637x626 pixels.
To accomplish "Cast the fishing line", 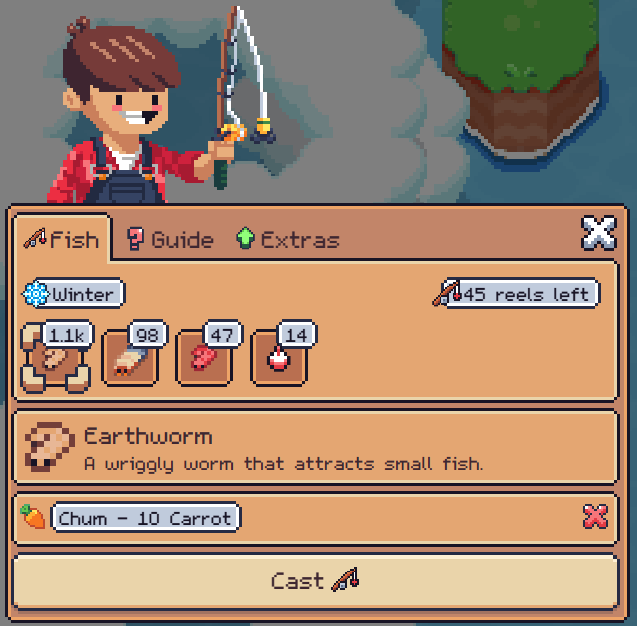I will pos(314,581).
